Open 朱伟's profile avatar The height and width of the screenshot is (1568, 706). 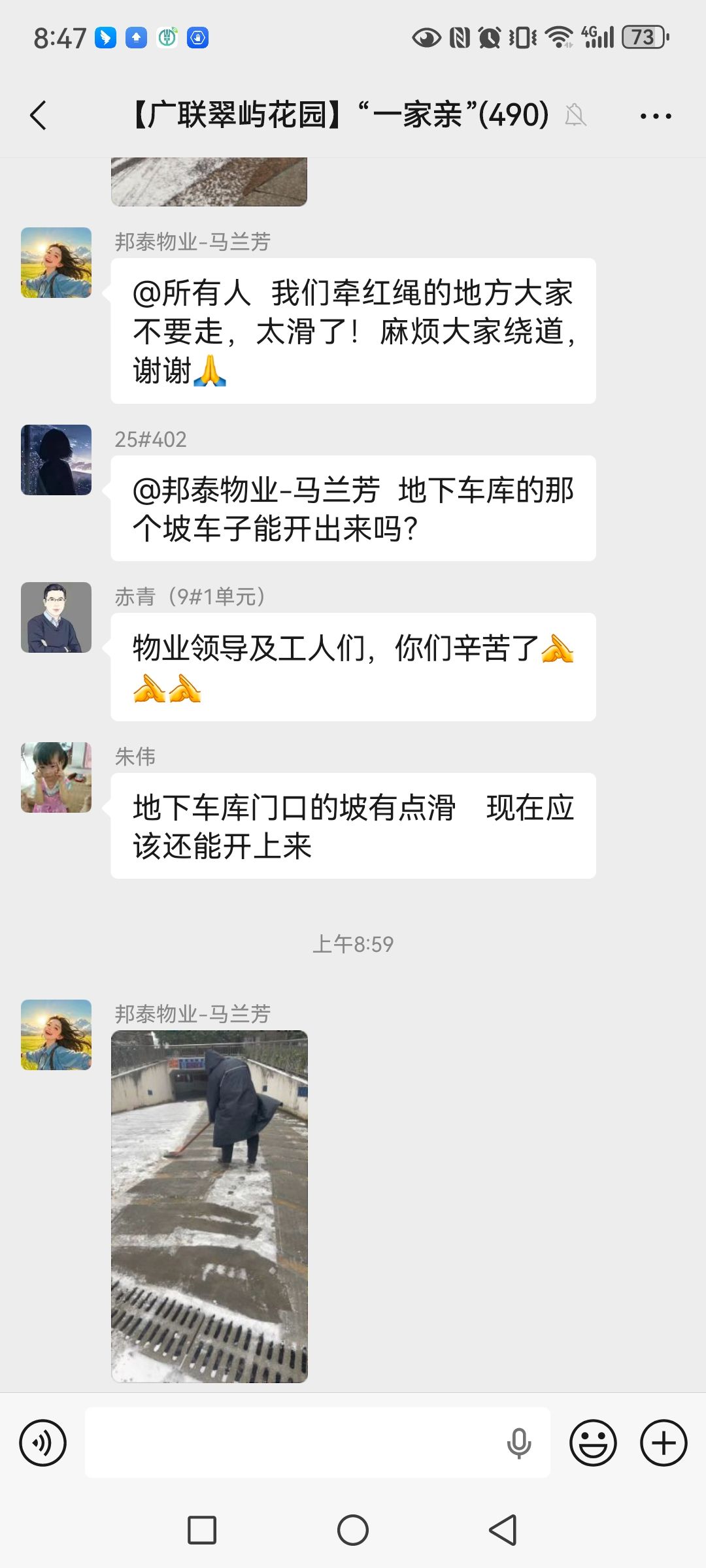click(x=56, y=777)
